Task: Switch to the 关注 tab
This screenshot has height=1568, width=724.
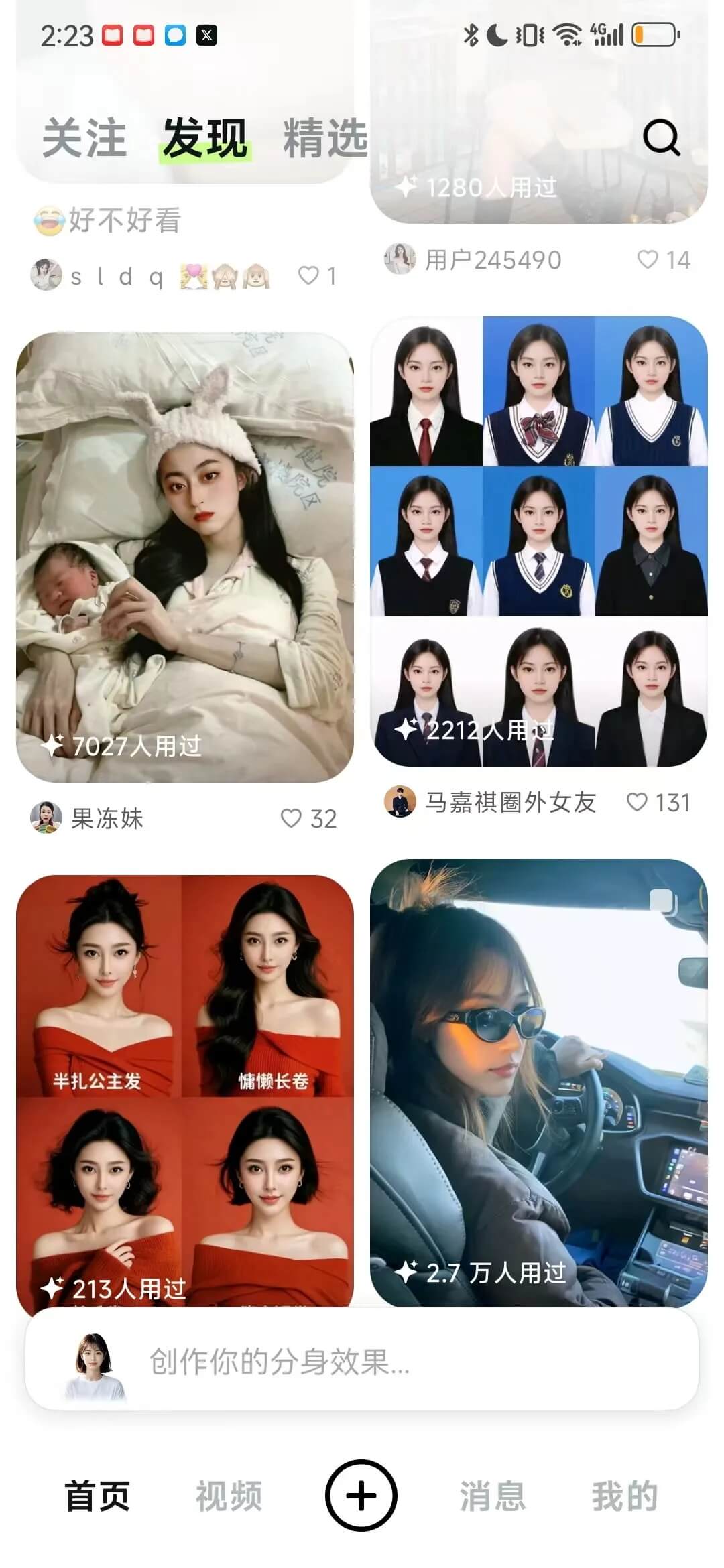Action: pos(84,139)
